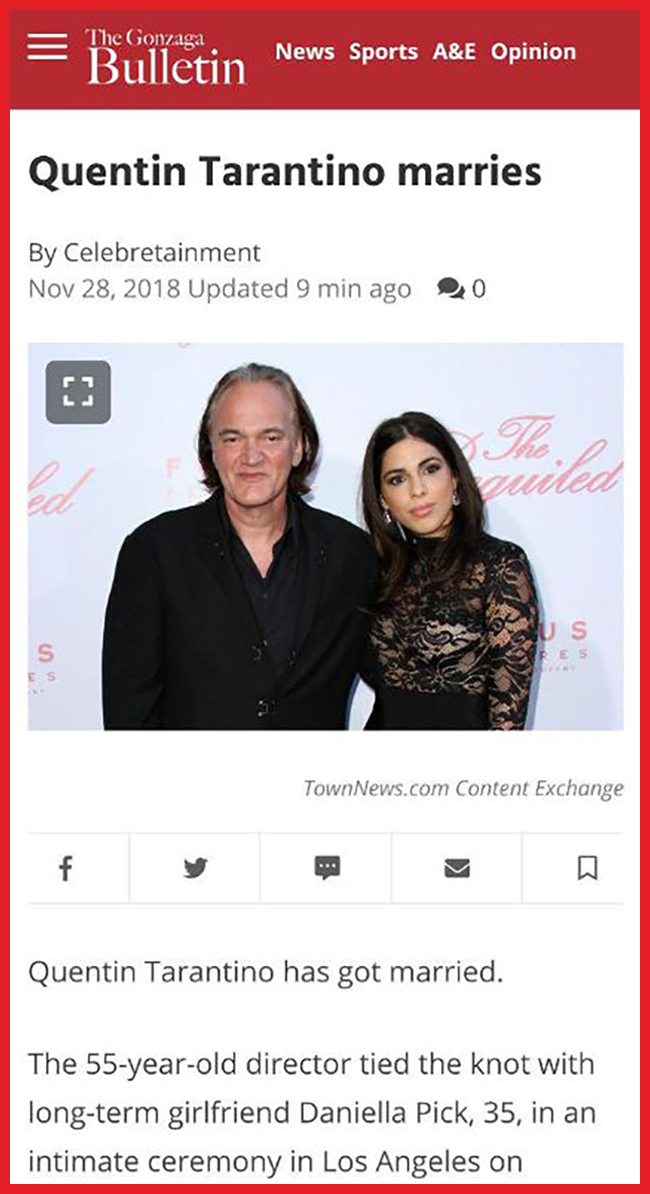
Task: Open the hamburger drawer menu
Action: (x=47, y=48)
